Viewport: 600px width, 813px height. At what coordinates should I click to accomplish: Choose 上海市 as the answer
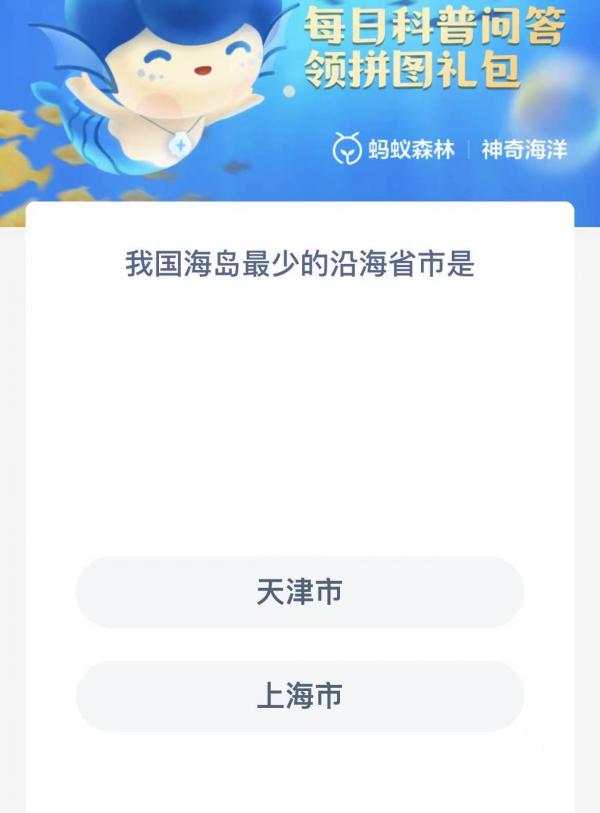pyautogui.click(x=299, y=696)
